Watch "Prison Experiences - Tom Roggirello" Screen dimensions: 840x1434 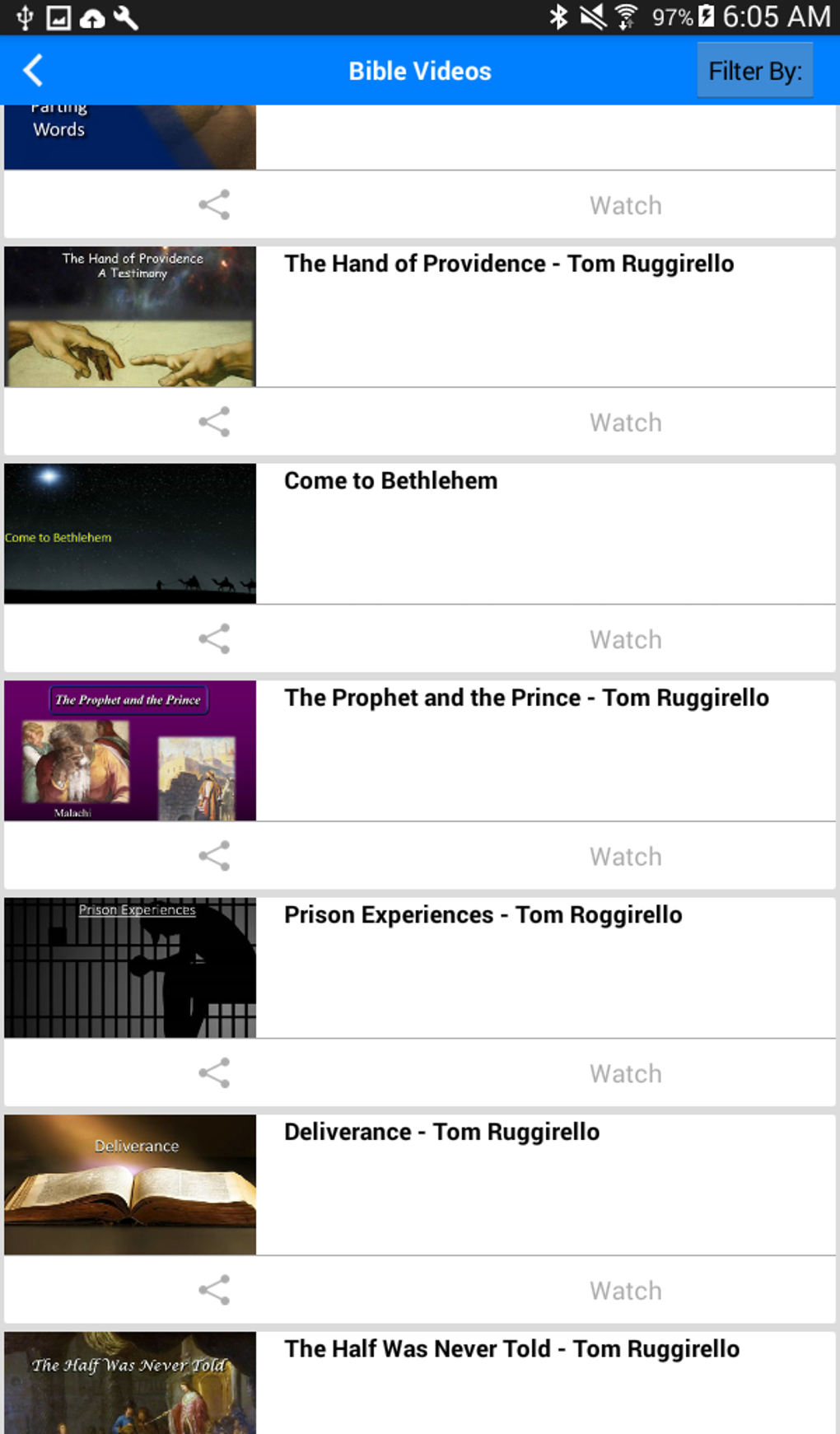tap(625, 1072)
